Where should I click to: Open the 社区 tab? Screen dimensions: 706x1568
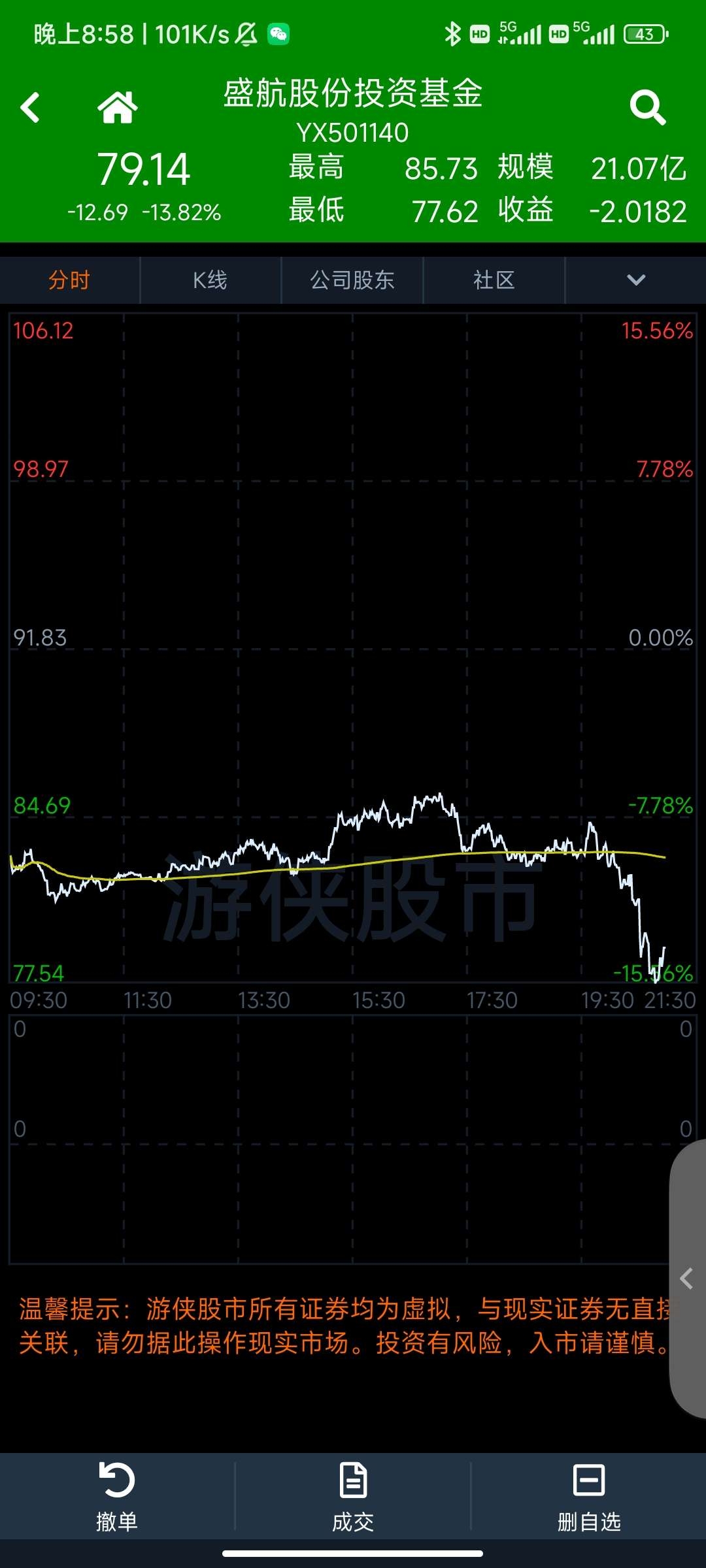click(x=494, y=280)
